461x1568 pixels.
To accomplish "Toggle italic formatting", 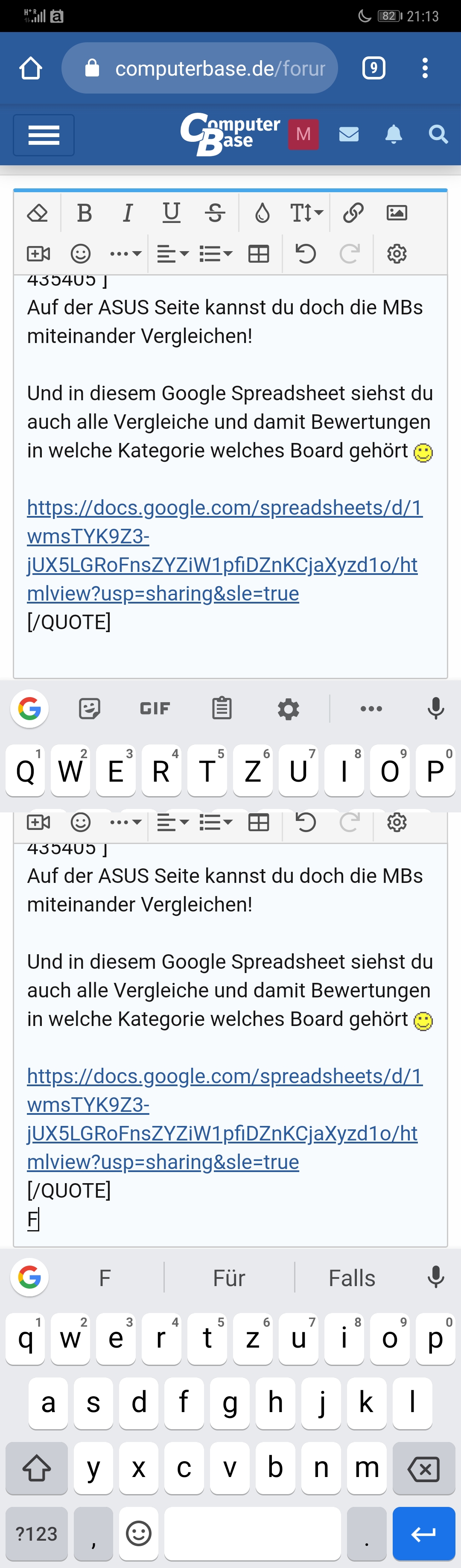I will pyautogui.click(x=128, y=213).
